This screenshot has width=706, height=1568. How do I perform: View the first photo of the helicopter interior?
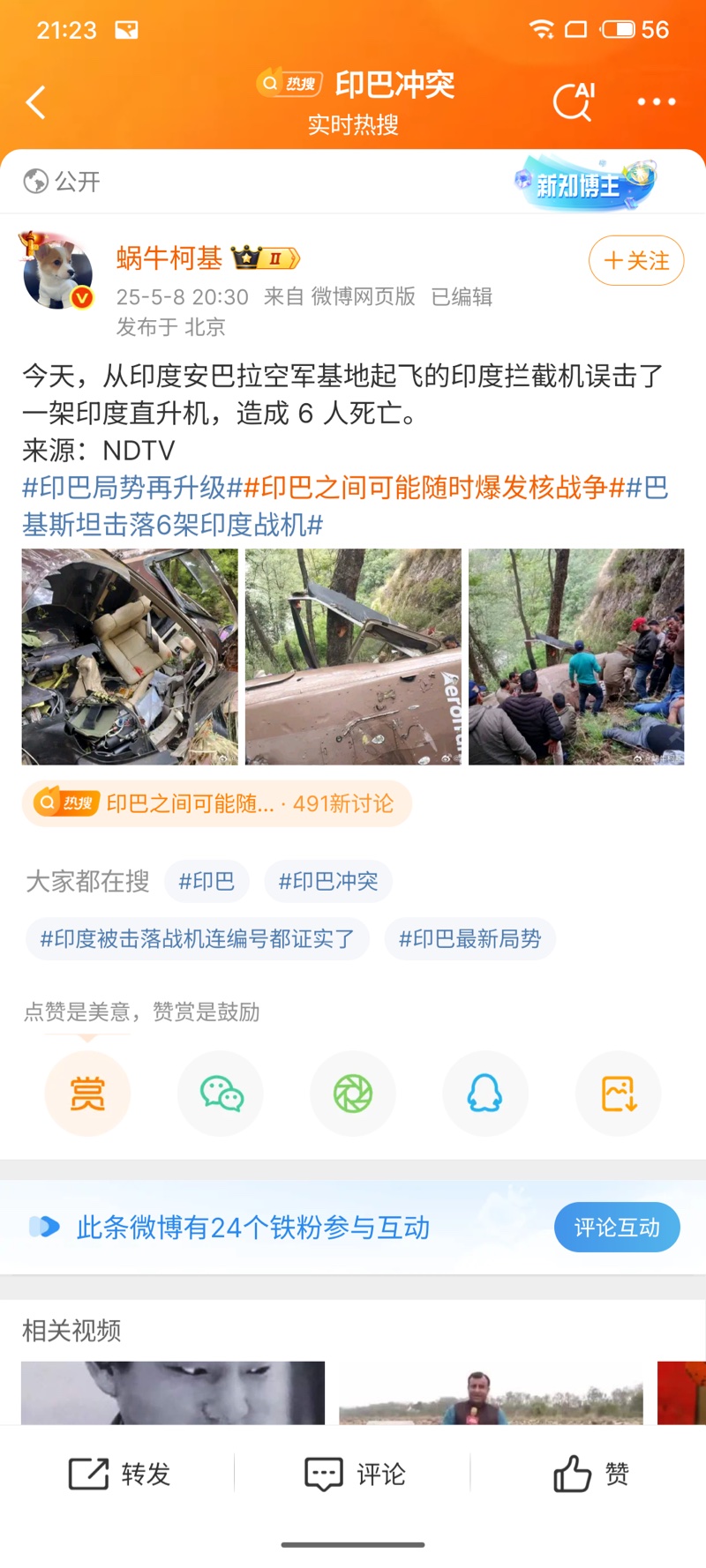(x=130, y=657)
